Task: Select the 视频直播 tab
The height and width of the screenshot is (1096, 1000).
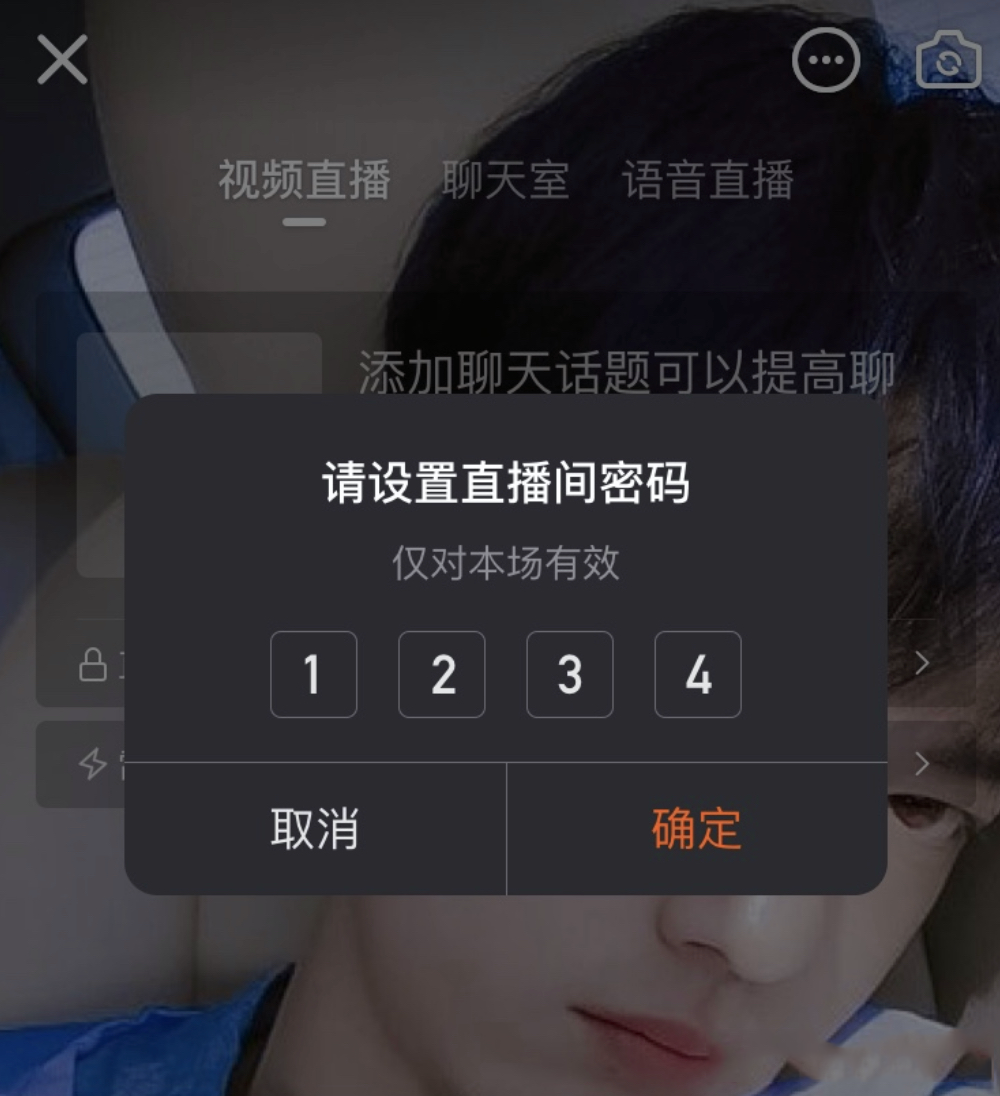Action: click(304, 181)
